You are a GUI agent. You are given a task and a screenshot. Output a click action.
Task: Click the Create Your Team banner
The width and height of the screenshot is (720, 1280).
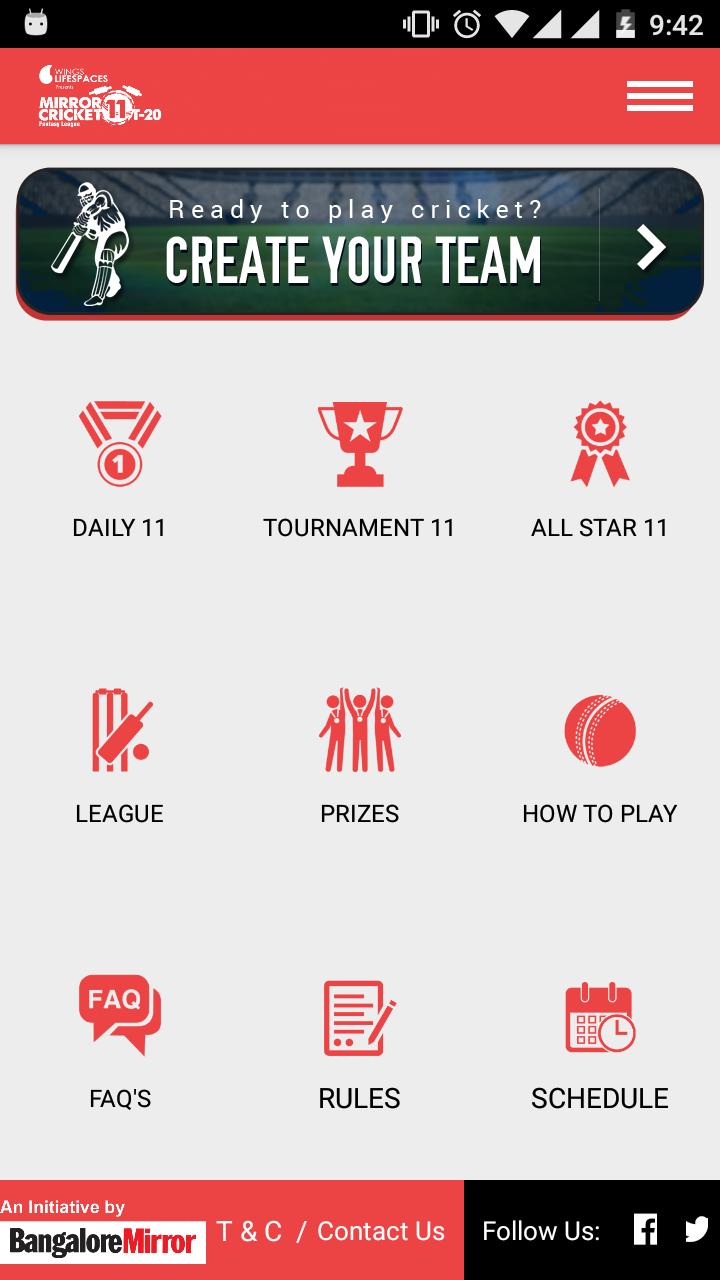[360, 242]
